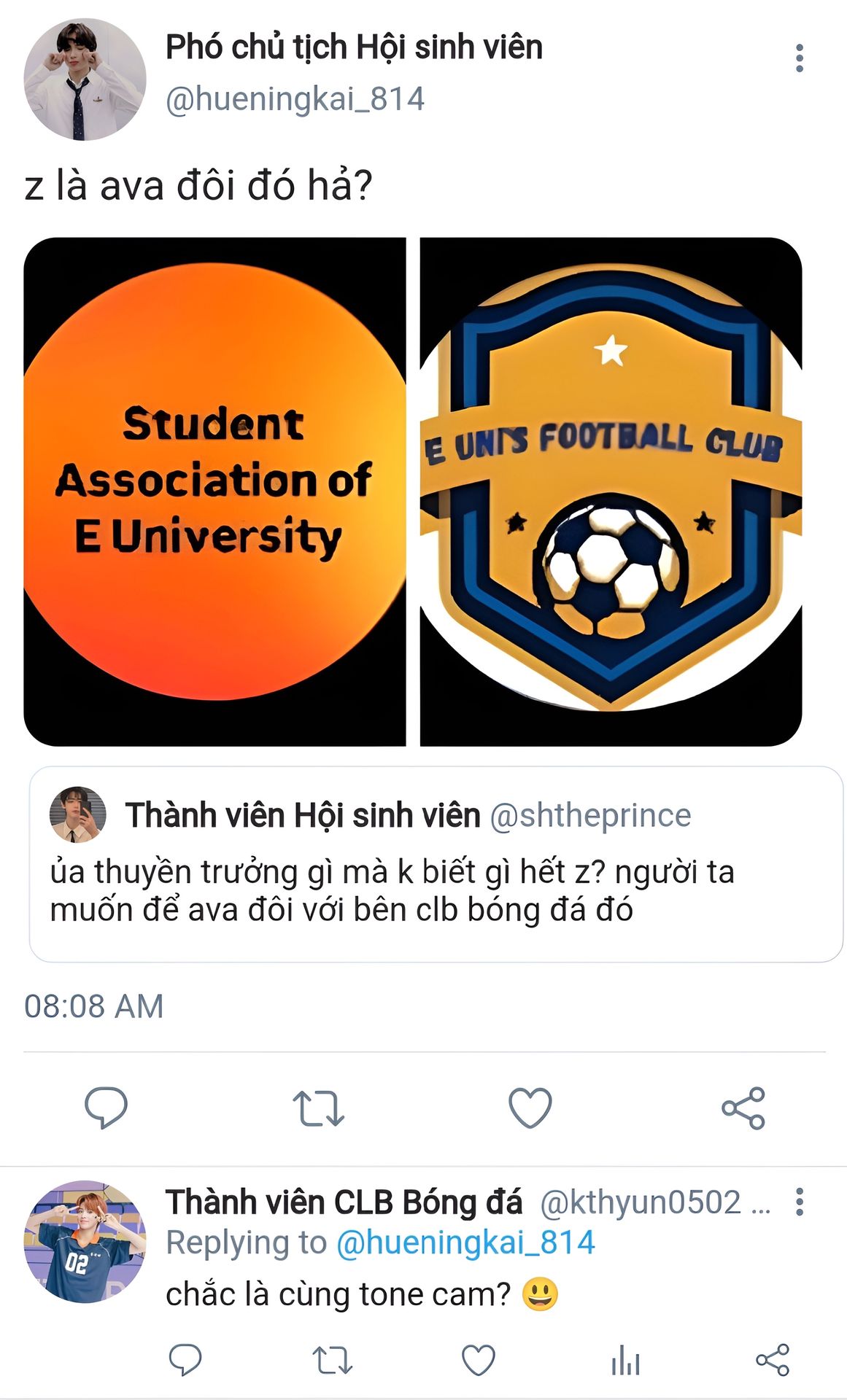This screenshot has width=847, height=1400.
Task: View analytics for @kthyun0502's reply
Action: pos(625,1360)
